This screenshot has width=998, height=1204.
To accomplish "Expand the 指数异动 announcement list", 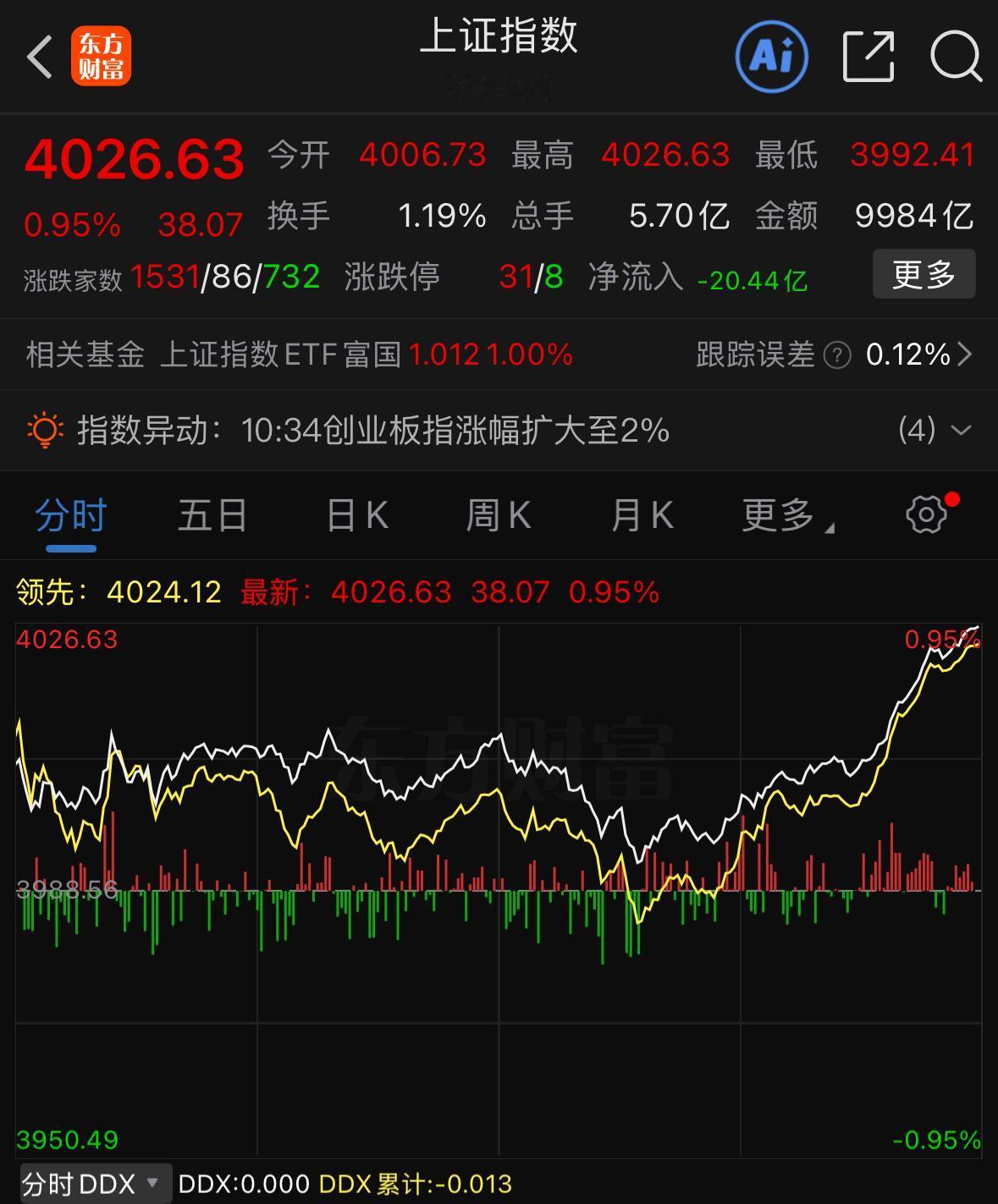I will 961,431.
